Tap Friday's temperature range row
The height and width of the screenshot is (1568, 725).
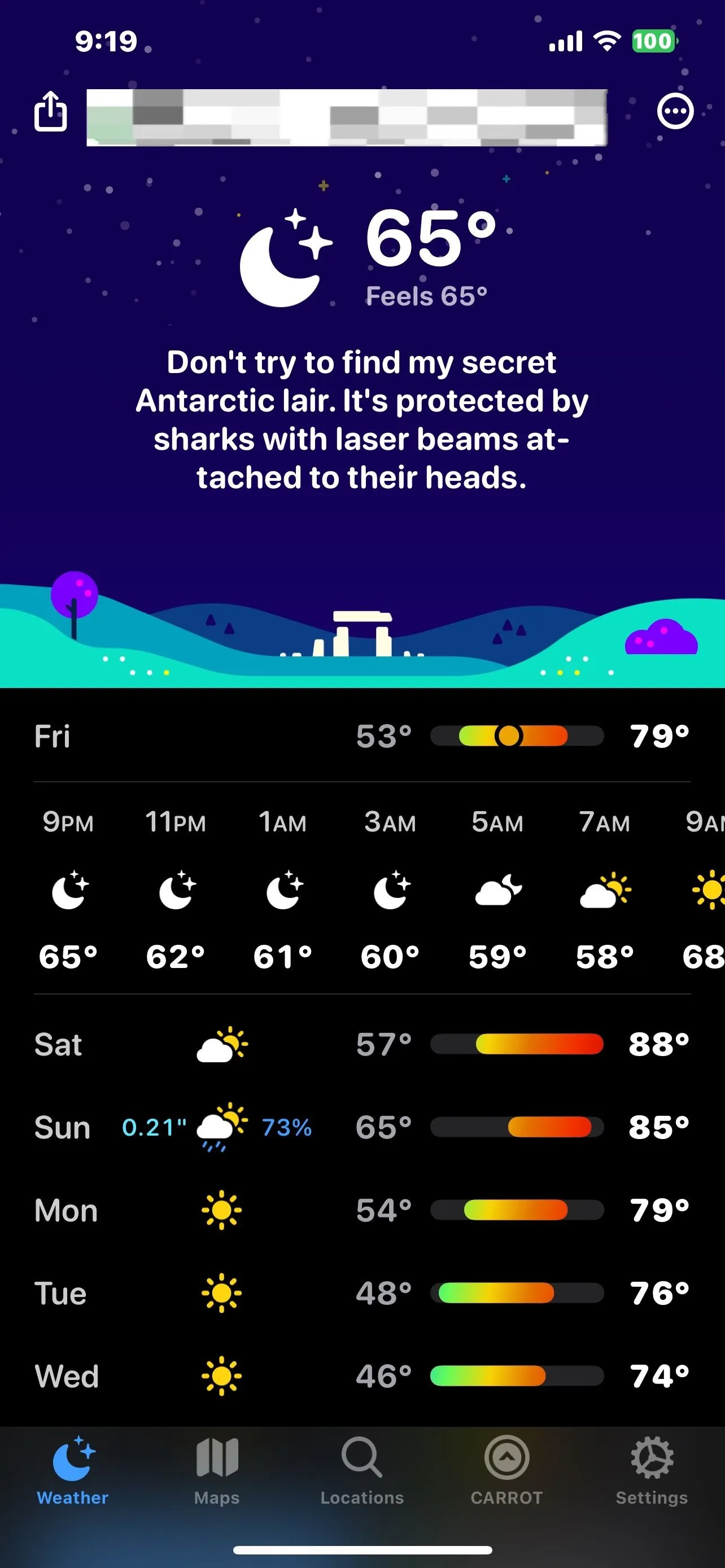pyautogui.click(x=362, y=736)
